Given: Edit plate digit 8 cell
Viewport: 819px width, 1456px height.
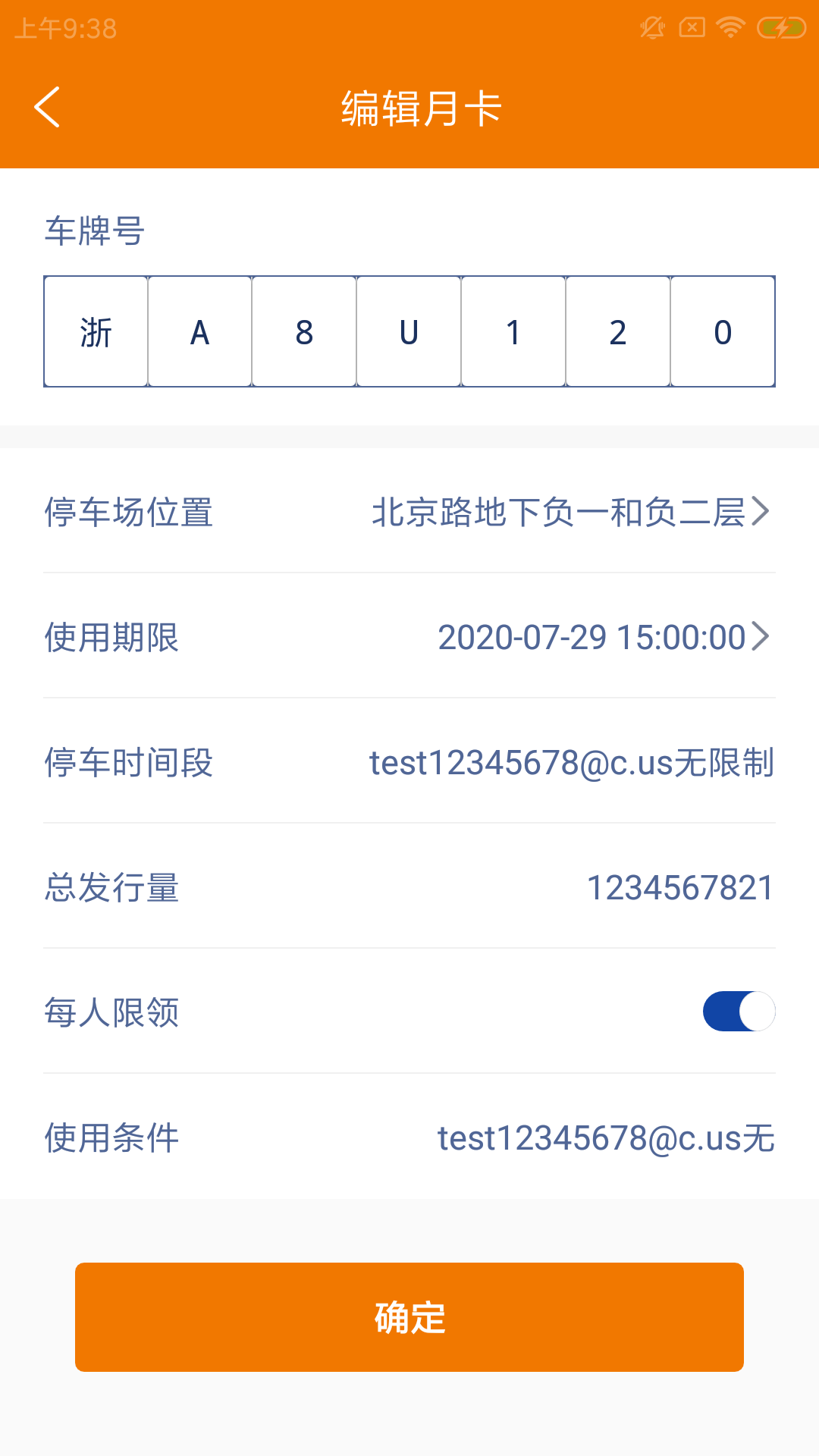Looking at the screenshot, I should tap(304, 331).
